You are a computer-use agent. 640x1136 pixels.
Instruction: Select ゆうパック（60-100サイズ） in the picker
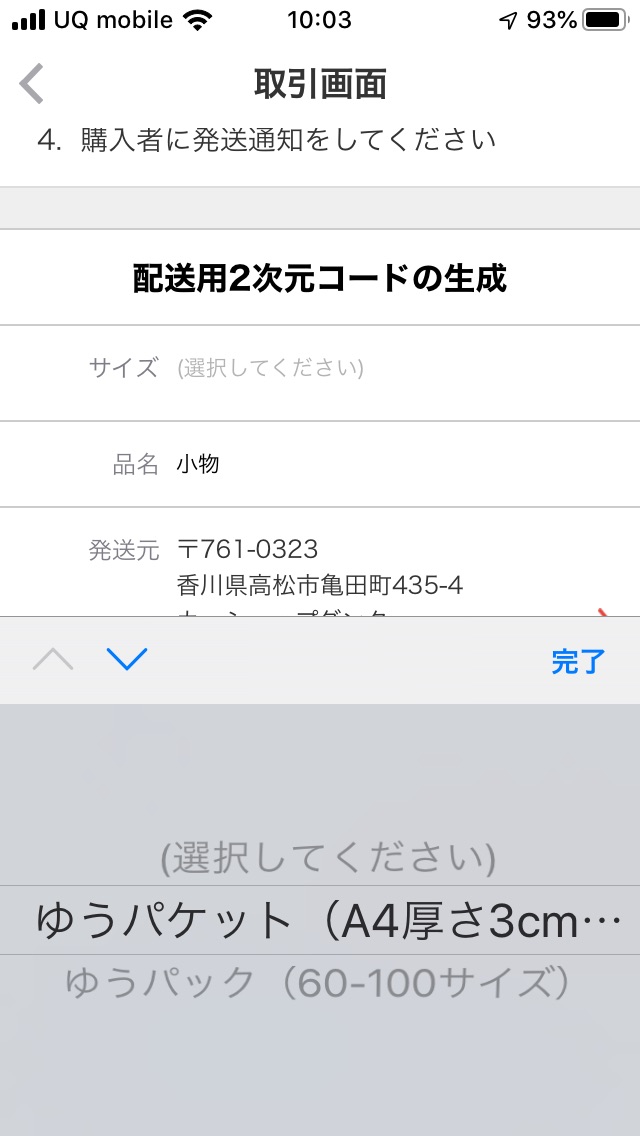(316, 983)
